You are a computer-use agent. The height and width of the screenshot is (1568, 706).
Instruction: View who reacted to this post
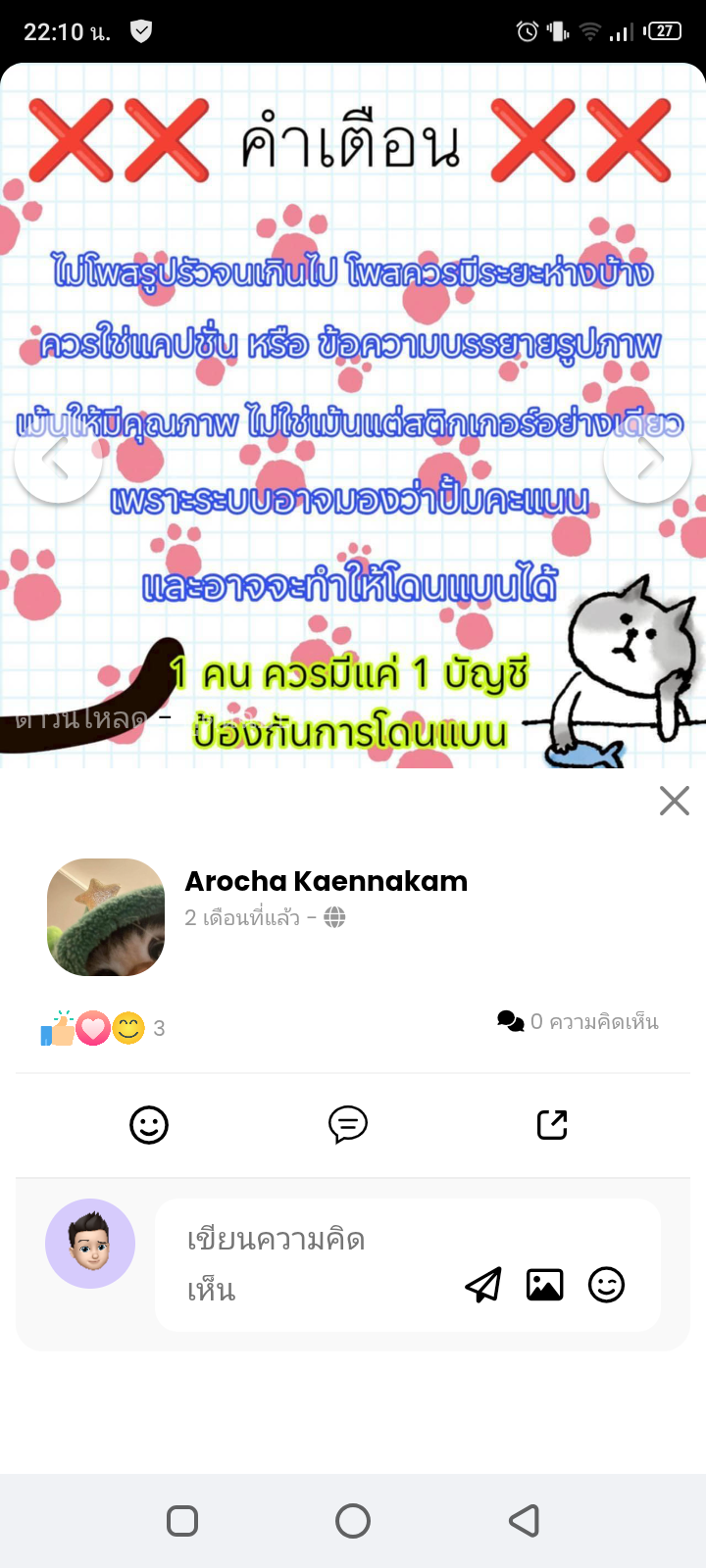click(x=102, y=1028)
